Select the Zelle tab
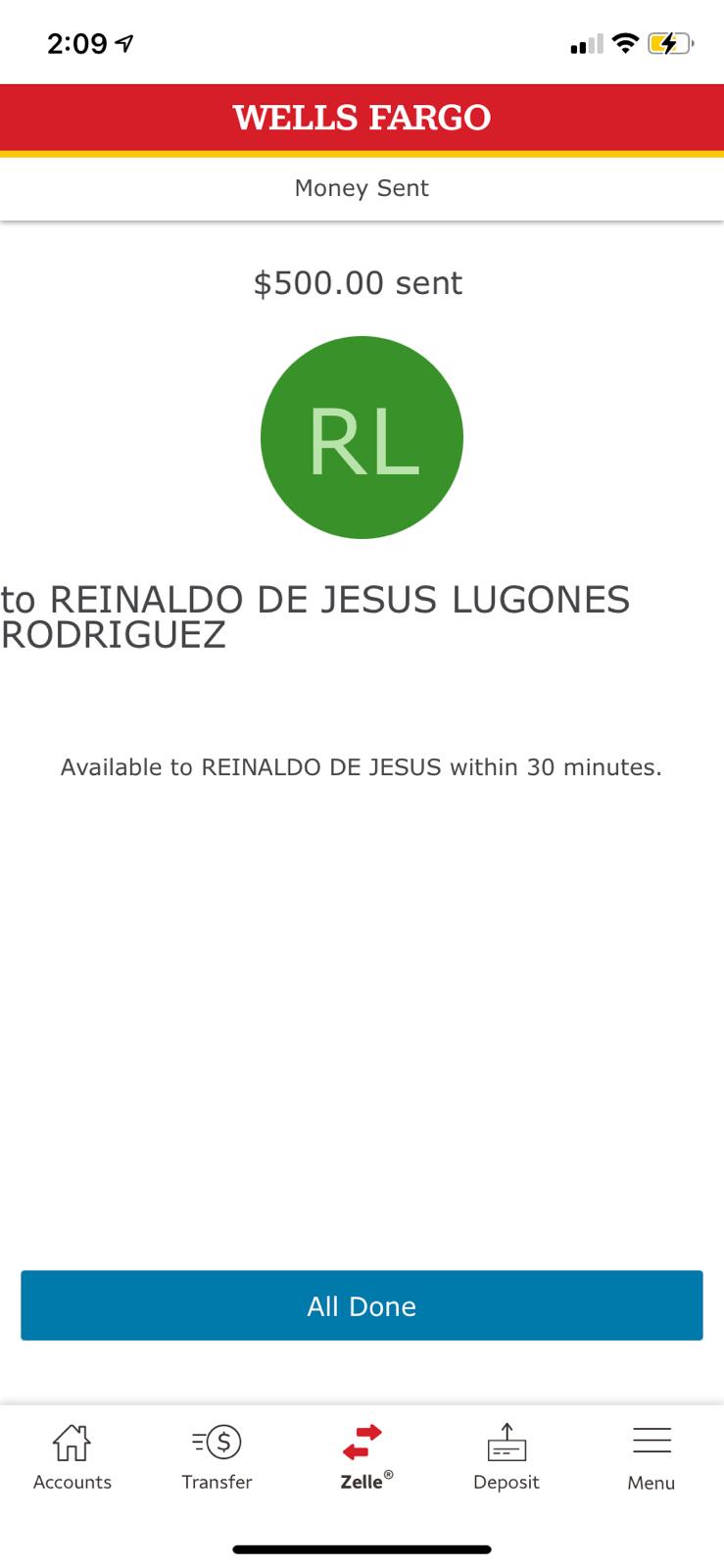Viewport: 724px width, 1568px height. (x=362, y=1457)
